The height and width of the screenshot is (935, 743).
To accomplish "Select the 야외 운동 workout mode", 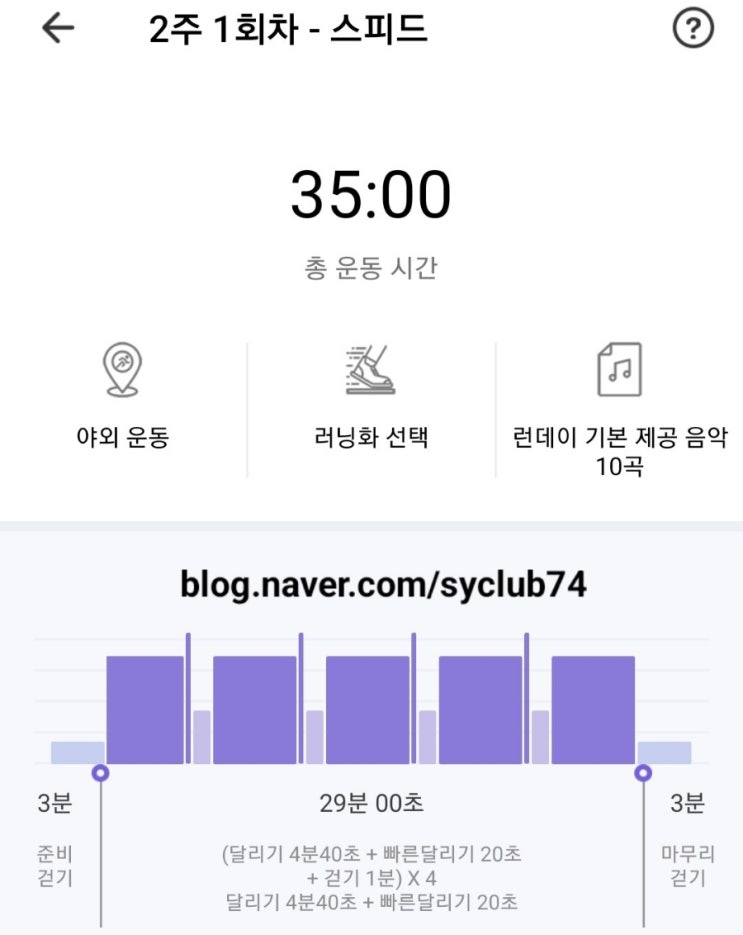I will (122, 400).
